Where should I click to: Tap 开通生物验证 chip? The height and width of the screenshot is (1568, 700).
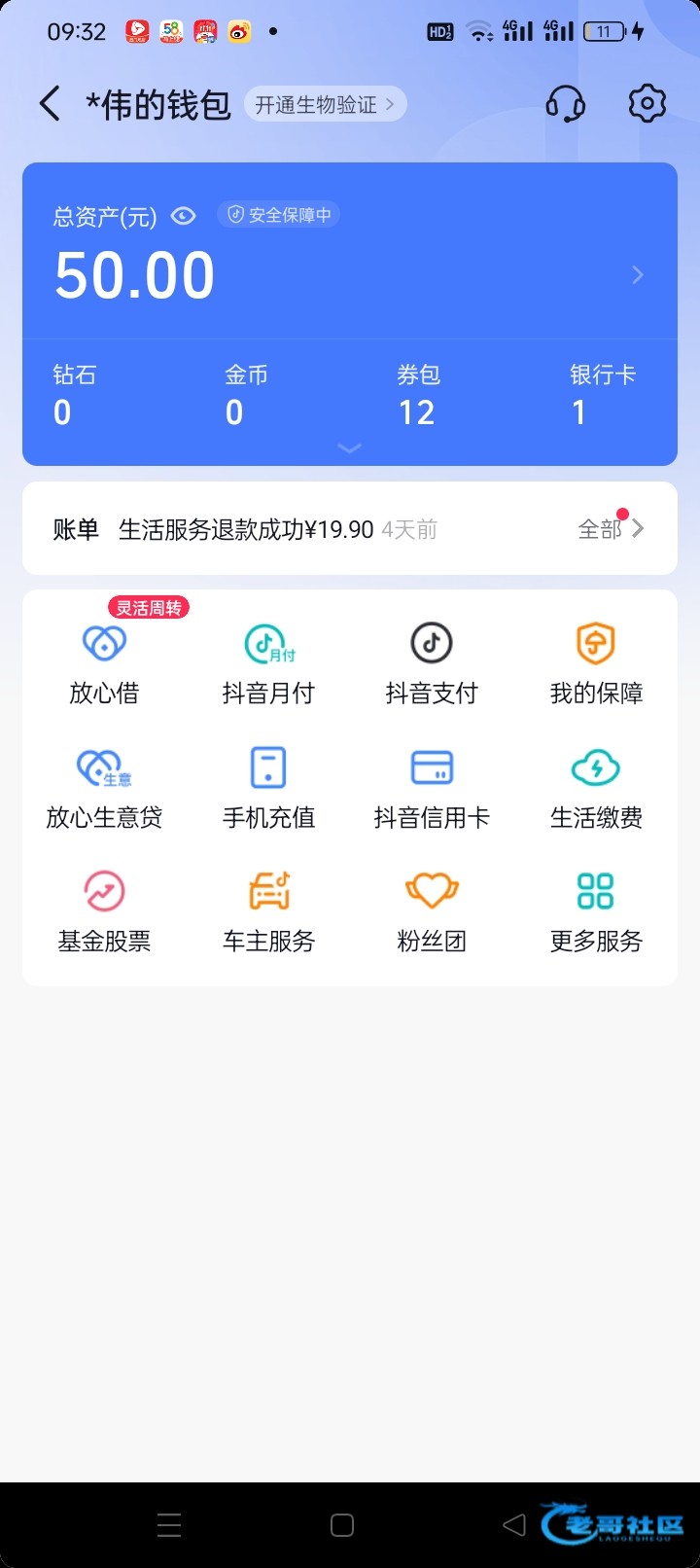(324, 105)
